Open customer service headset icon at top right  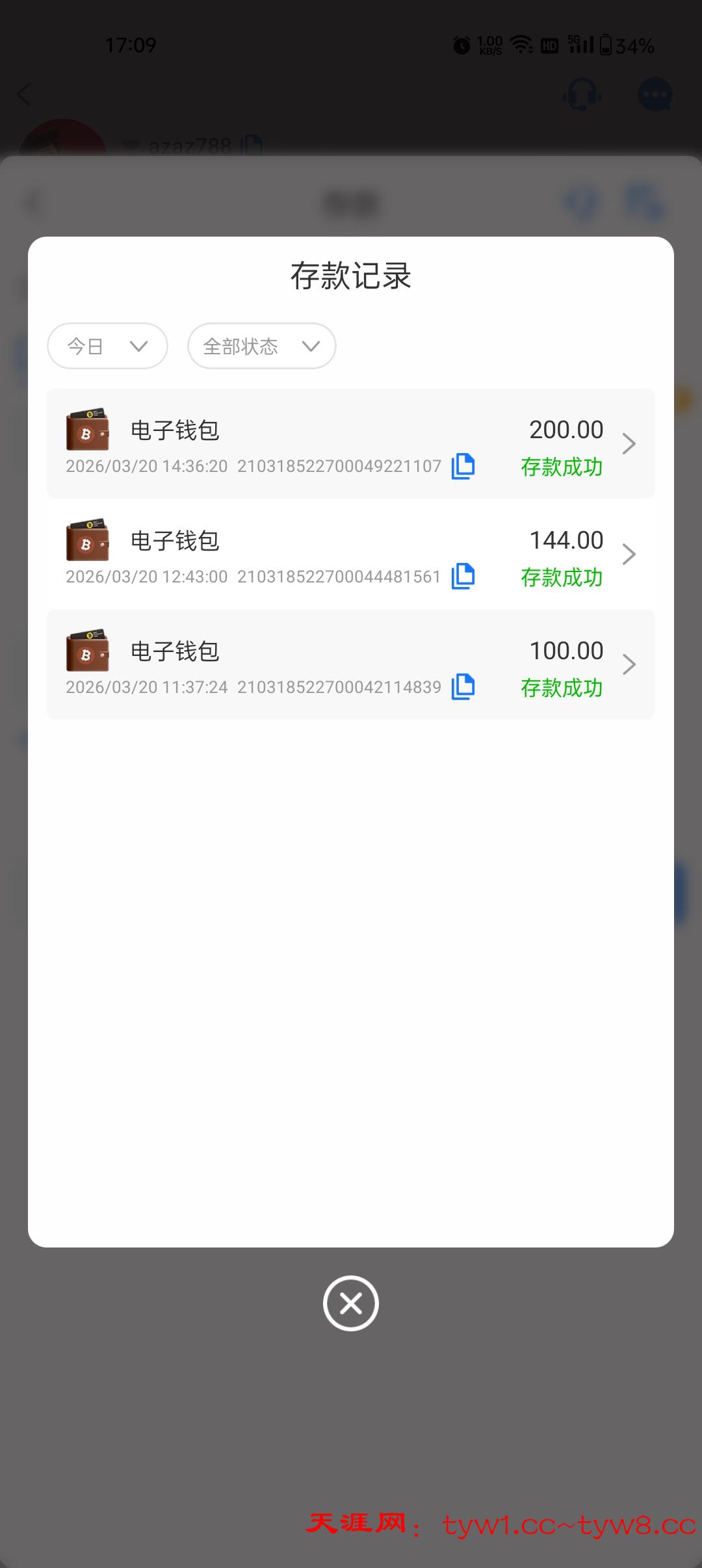tap(580, 94)
